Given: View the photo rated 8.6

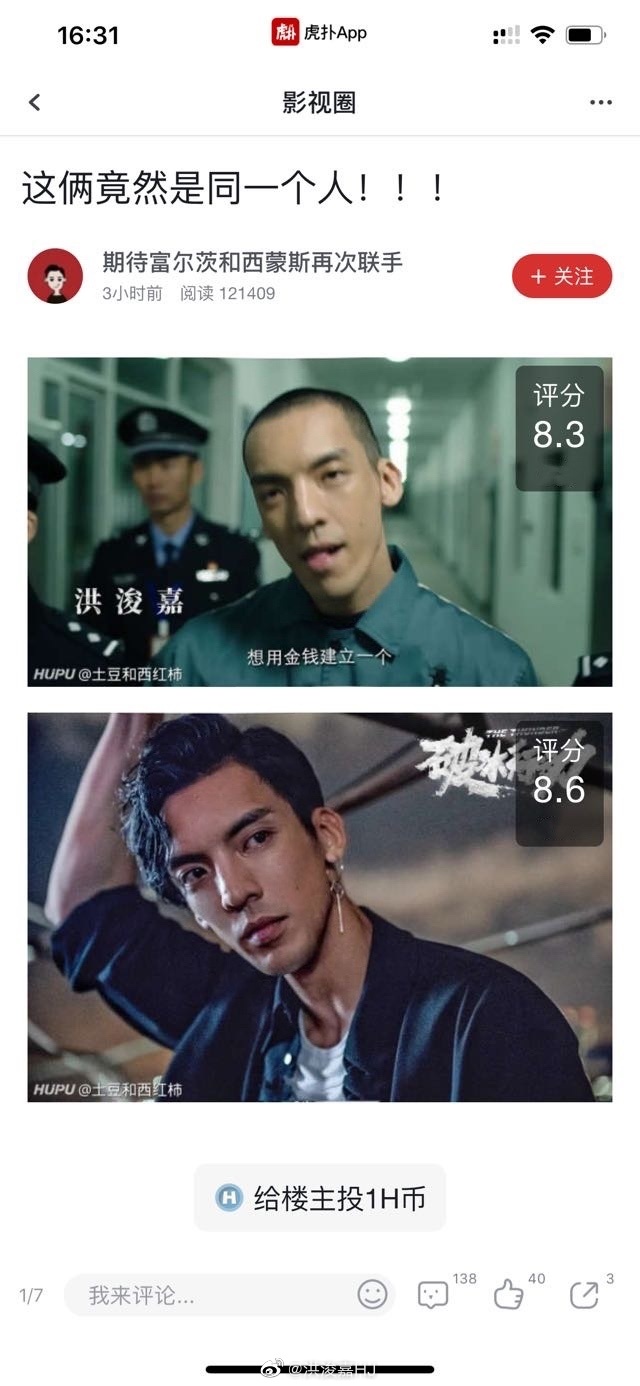Looking at the screenshot, I should (x=319, y=906).
